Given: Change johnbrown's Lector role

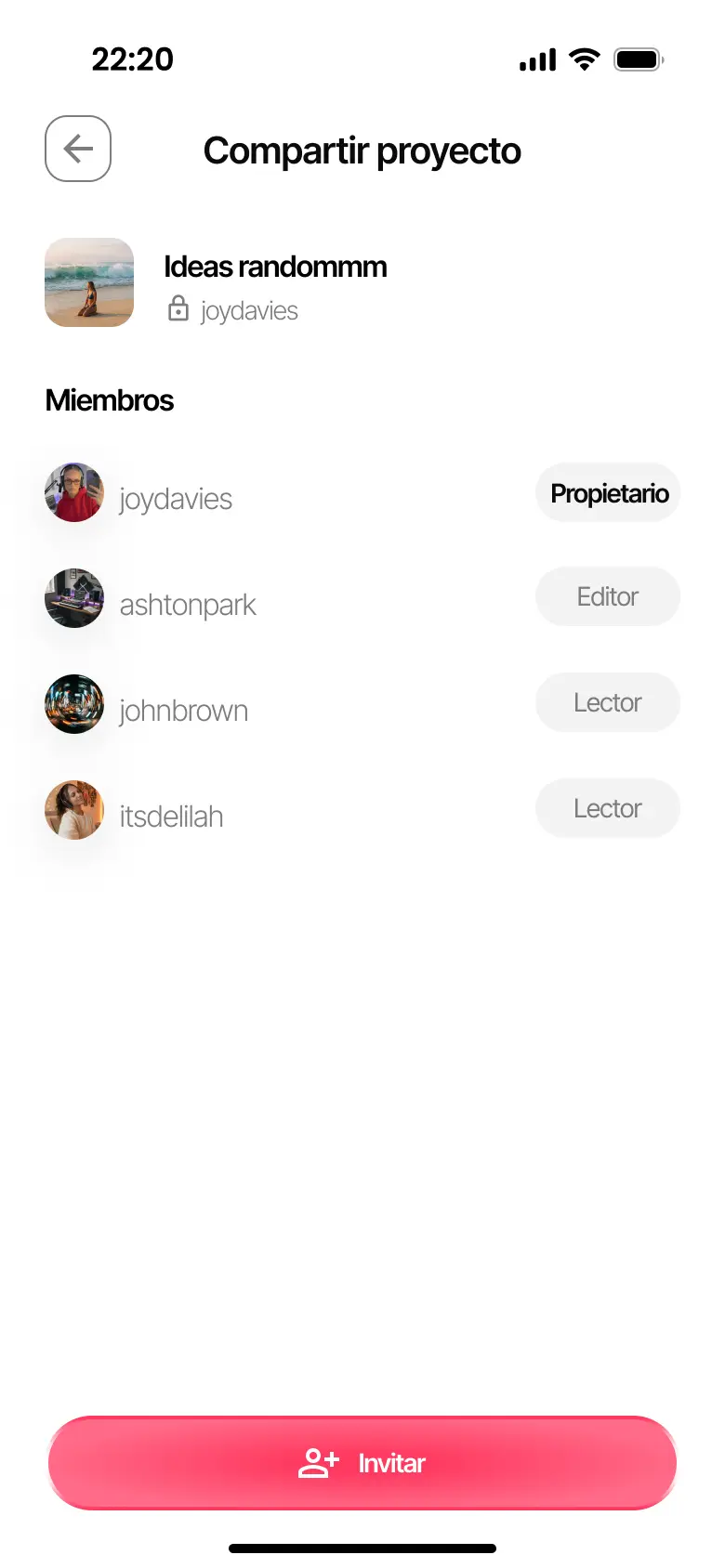Looking at the screenshot, I should [608, 702].
